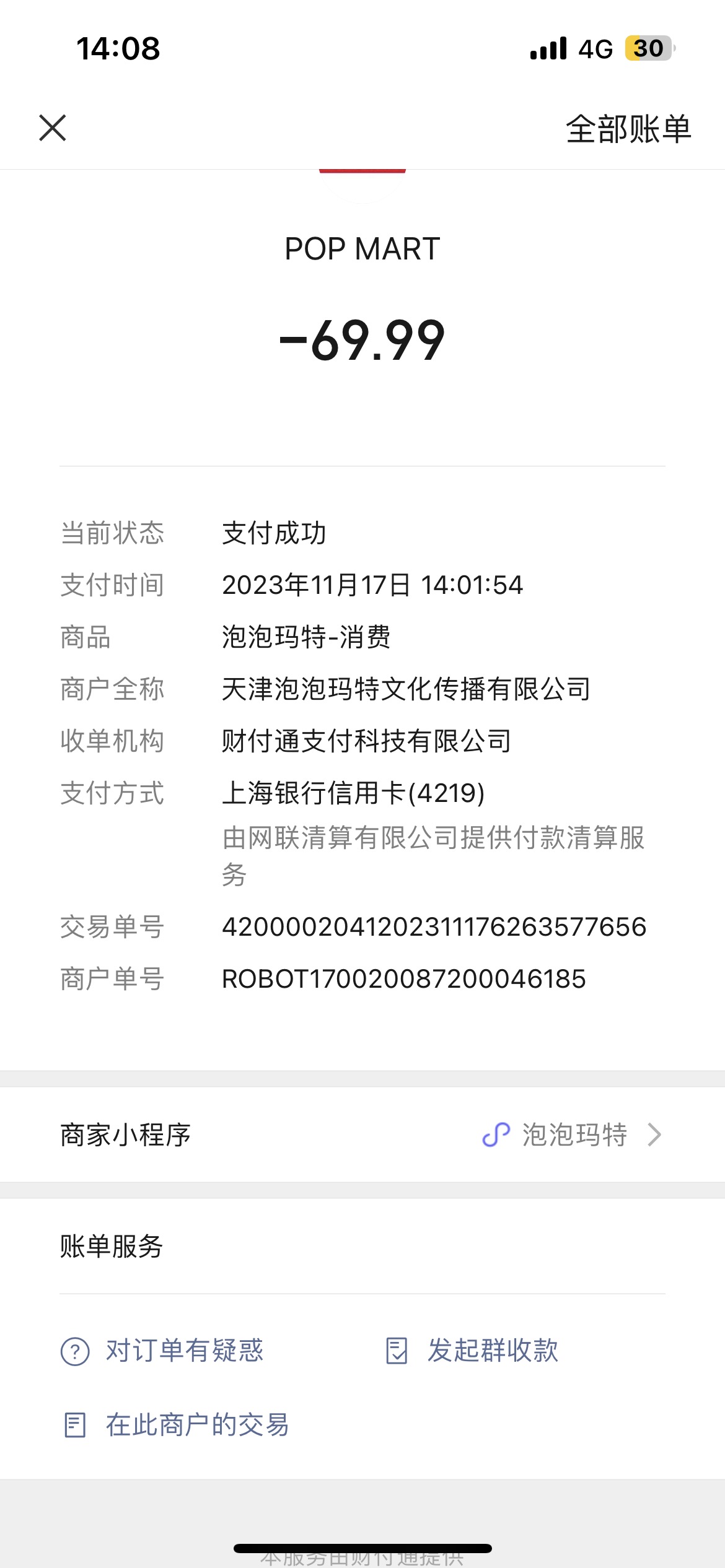Close the payment detail page
This screenshot has height=1568, width=725.
[53, 128]
